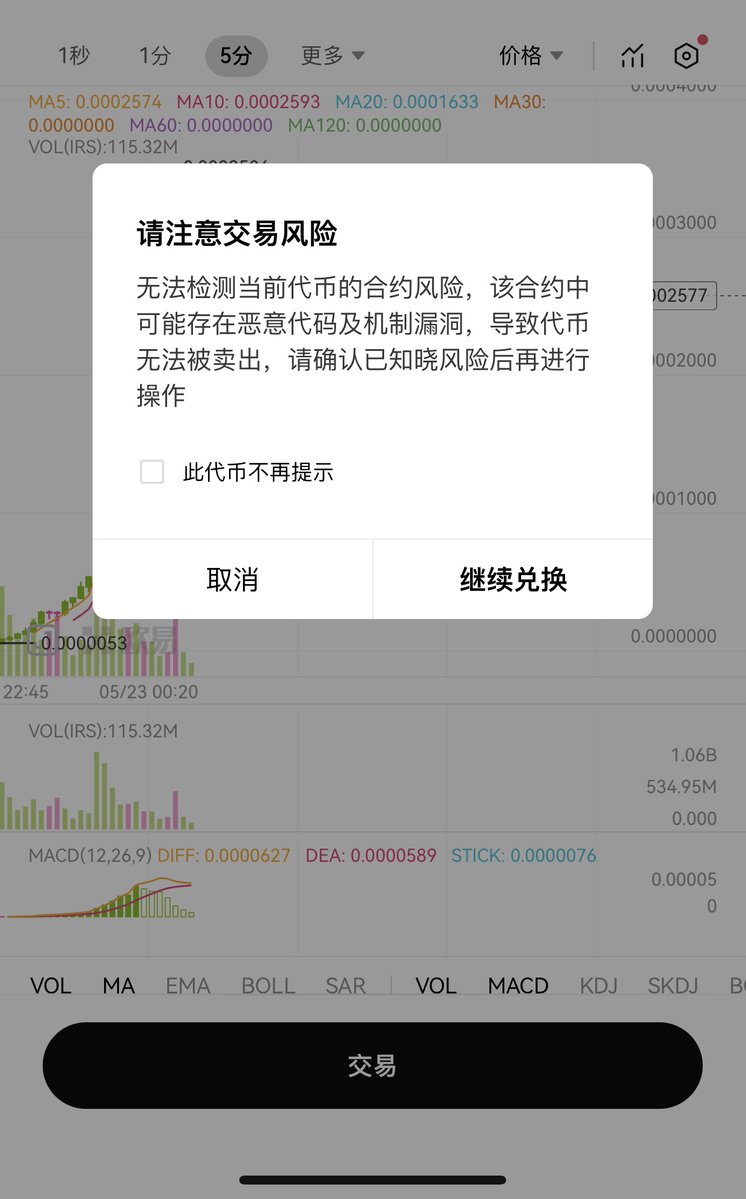
Task: Check the 此代币不再提示 checkbox
Action: click(152, 472)
